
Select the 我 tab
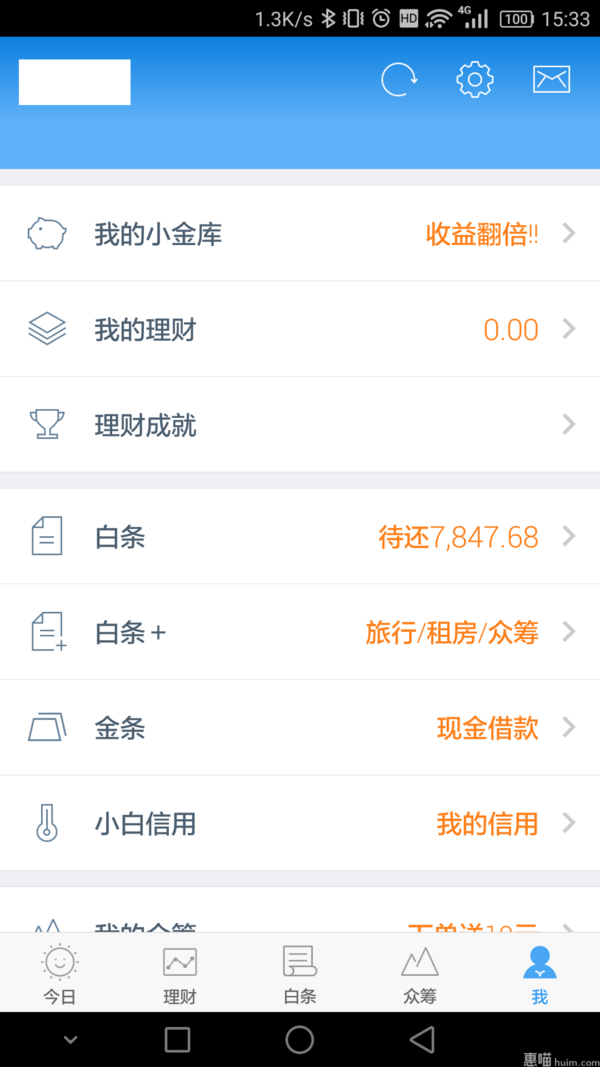[x=539, y=974]
